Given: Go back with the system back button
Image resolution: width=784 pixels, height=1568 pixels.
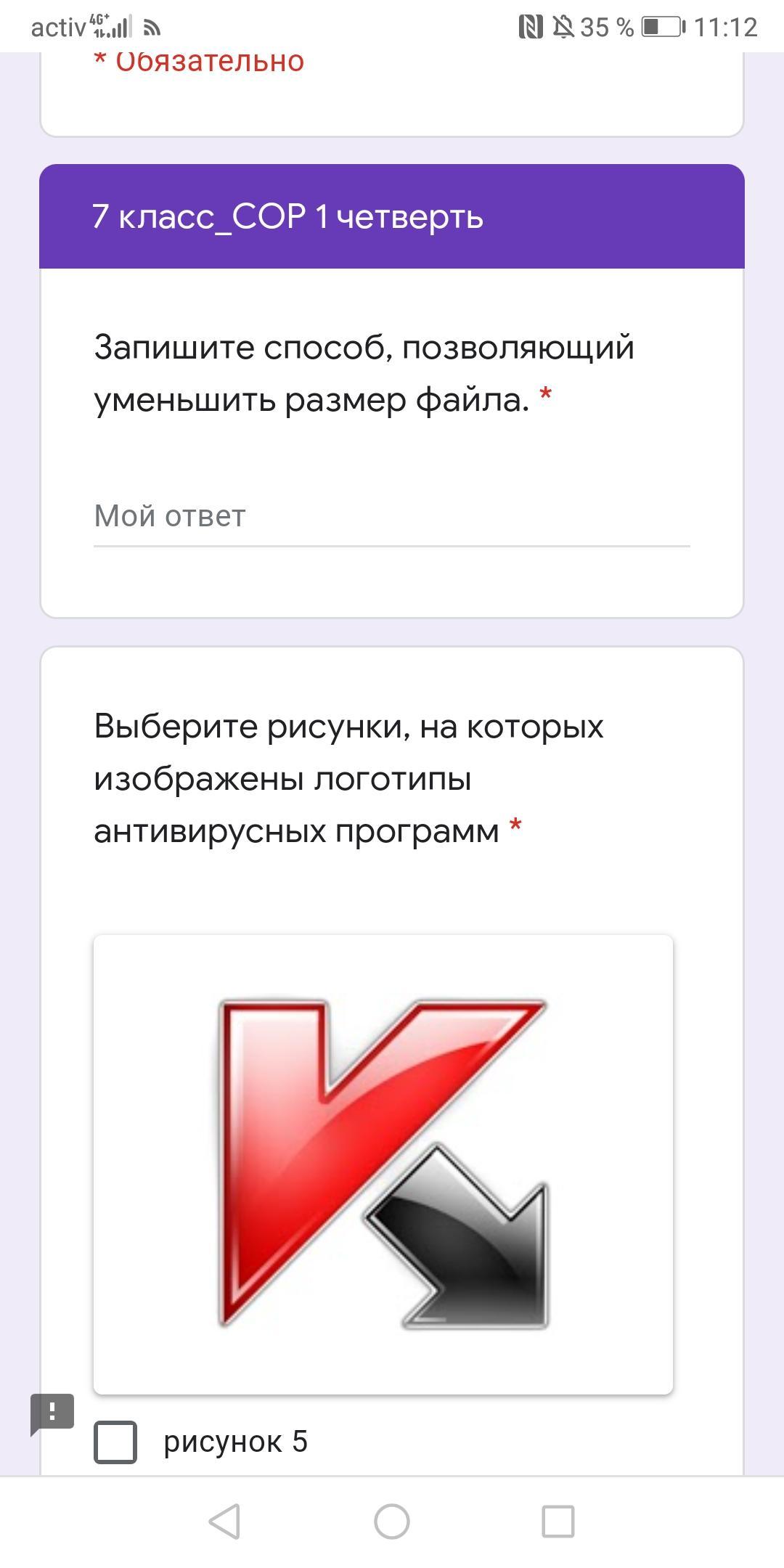Looking at the screenshot, I should coord(224,1521).
